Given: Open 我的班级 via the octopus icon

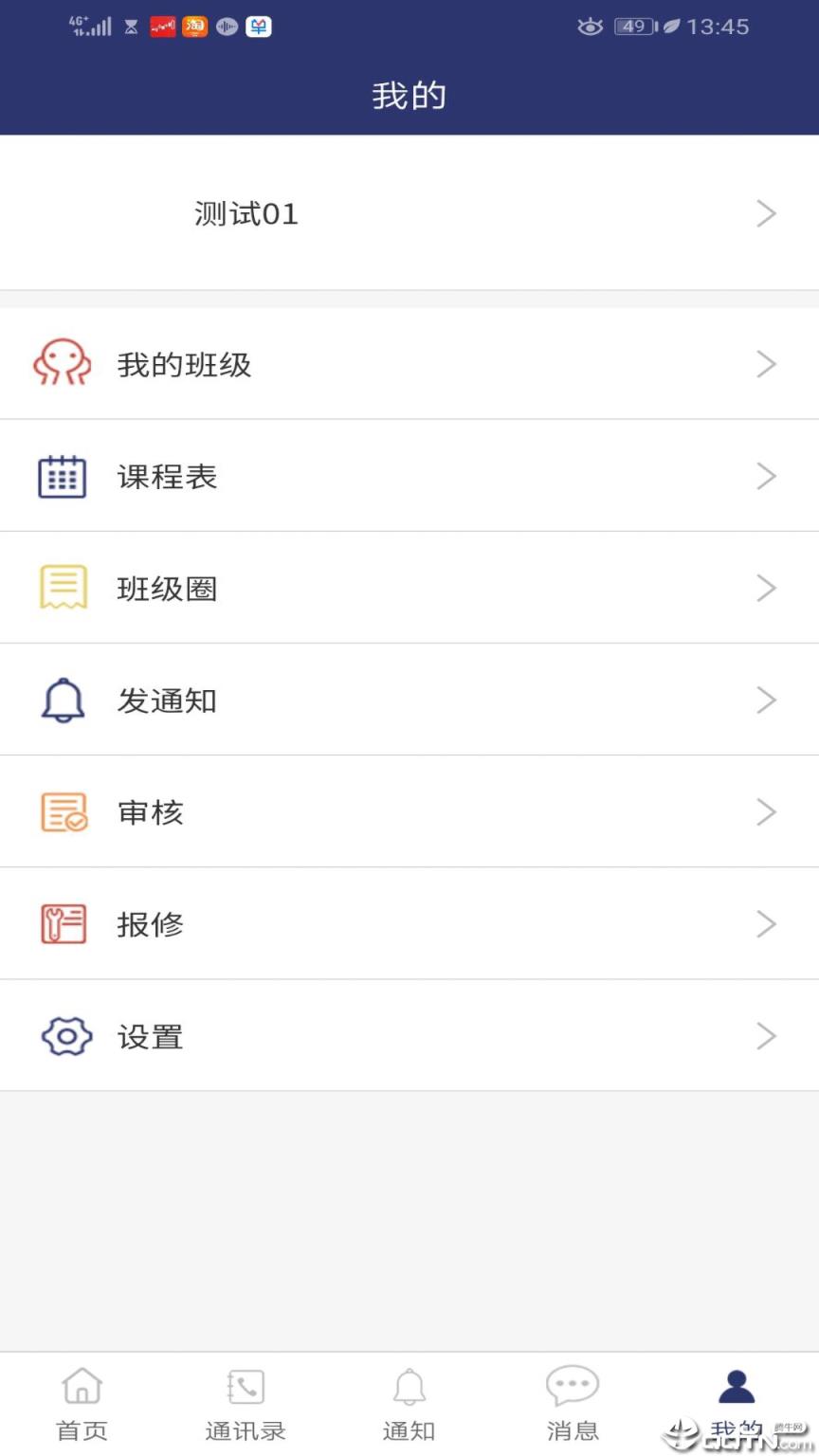Looking at the screenshot, I should click(x=64, y=363).
